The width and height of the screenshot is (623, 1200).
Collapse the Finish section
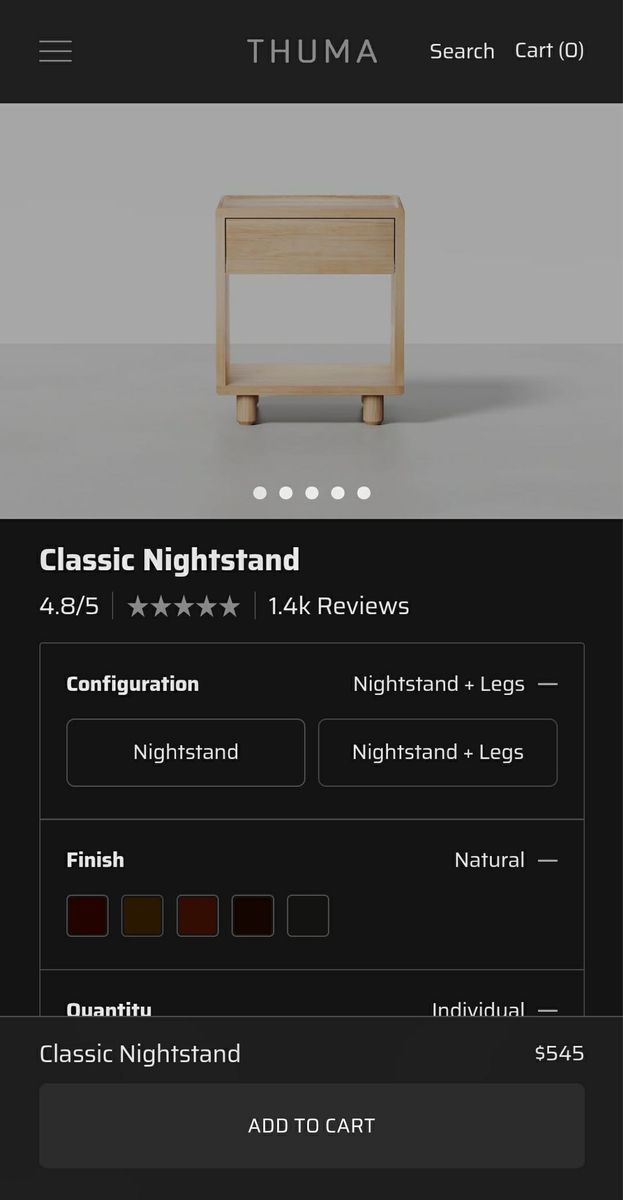click(x=547, y=860)
